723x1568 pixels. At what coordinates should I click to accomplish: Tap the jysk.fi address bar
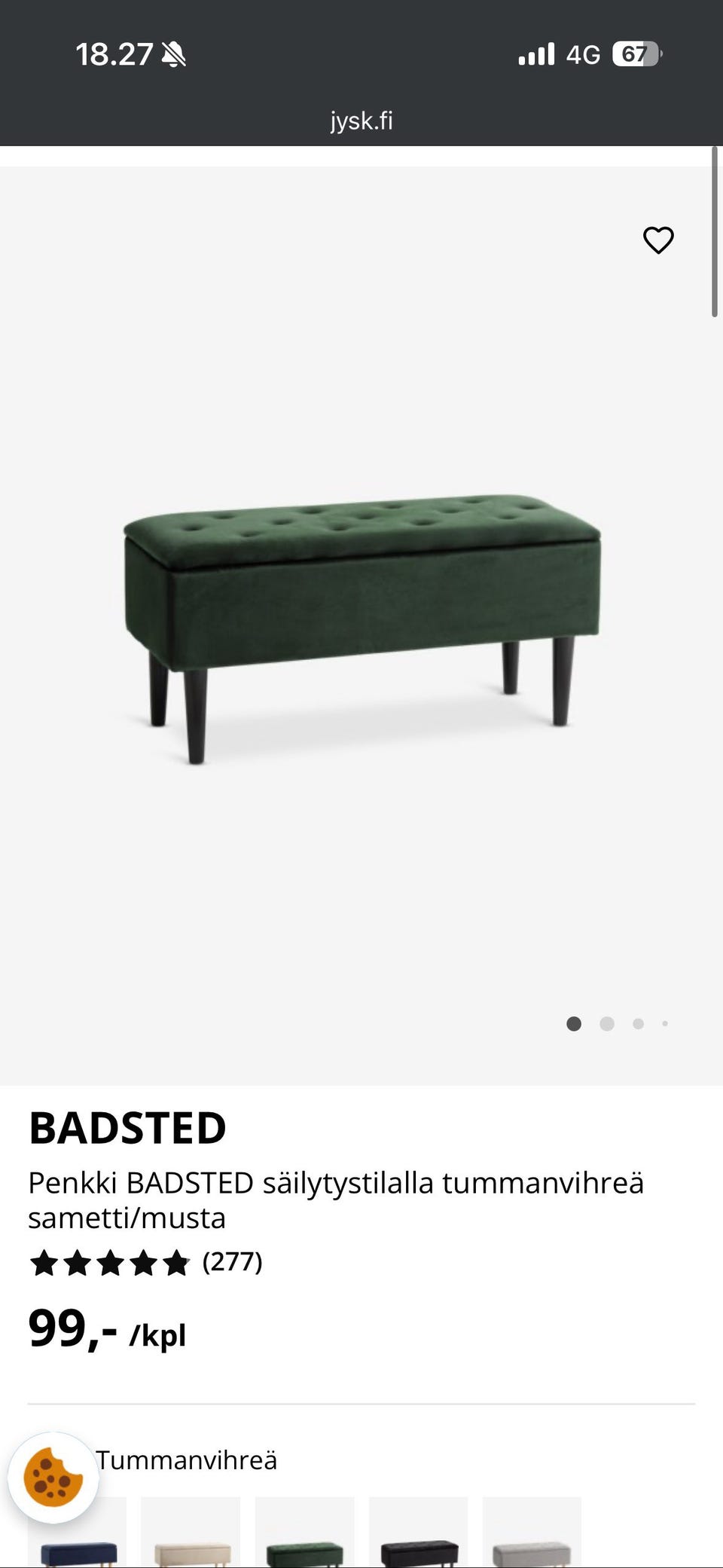click(361, 121)
